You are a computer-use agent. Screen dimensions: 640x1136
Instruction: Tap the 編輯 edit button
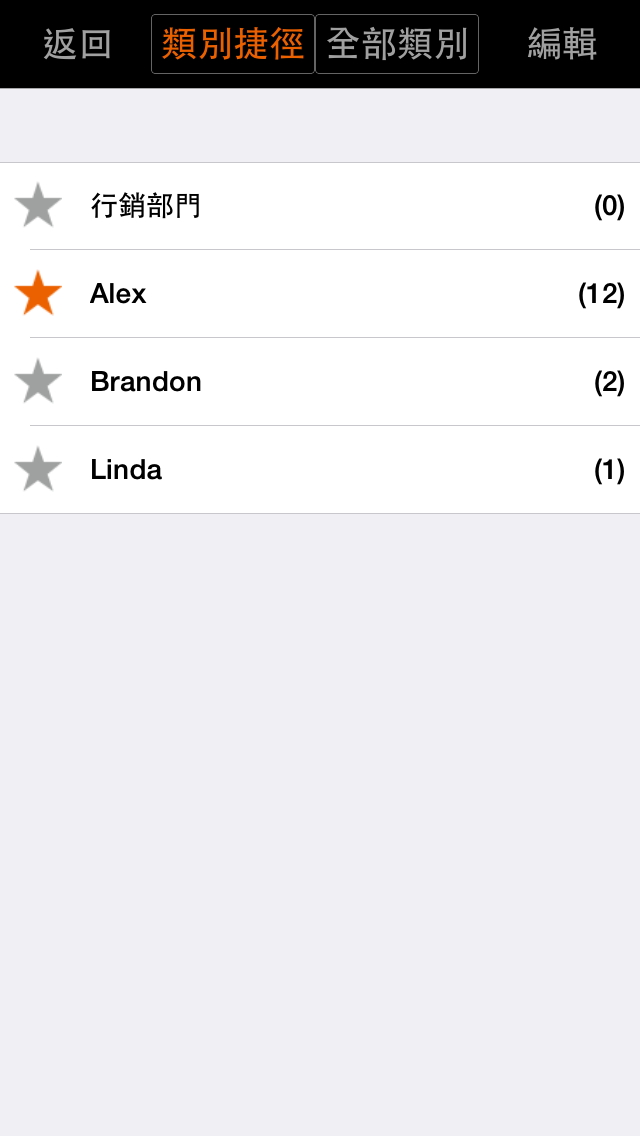[x=562, y=44]
